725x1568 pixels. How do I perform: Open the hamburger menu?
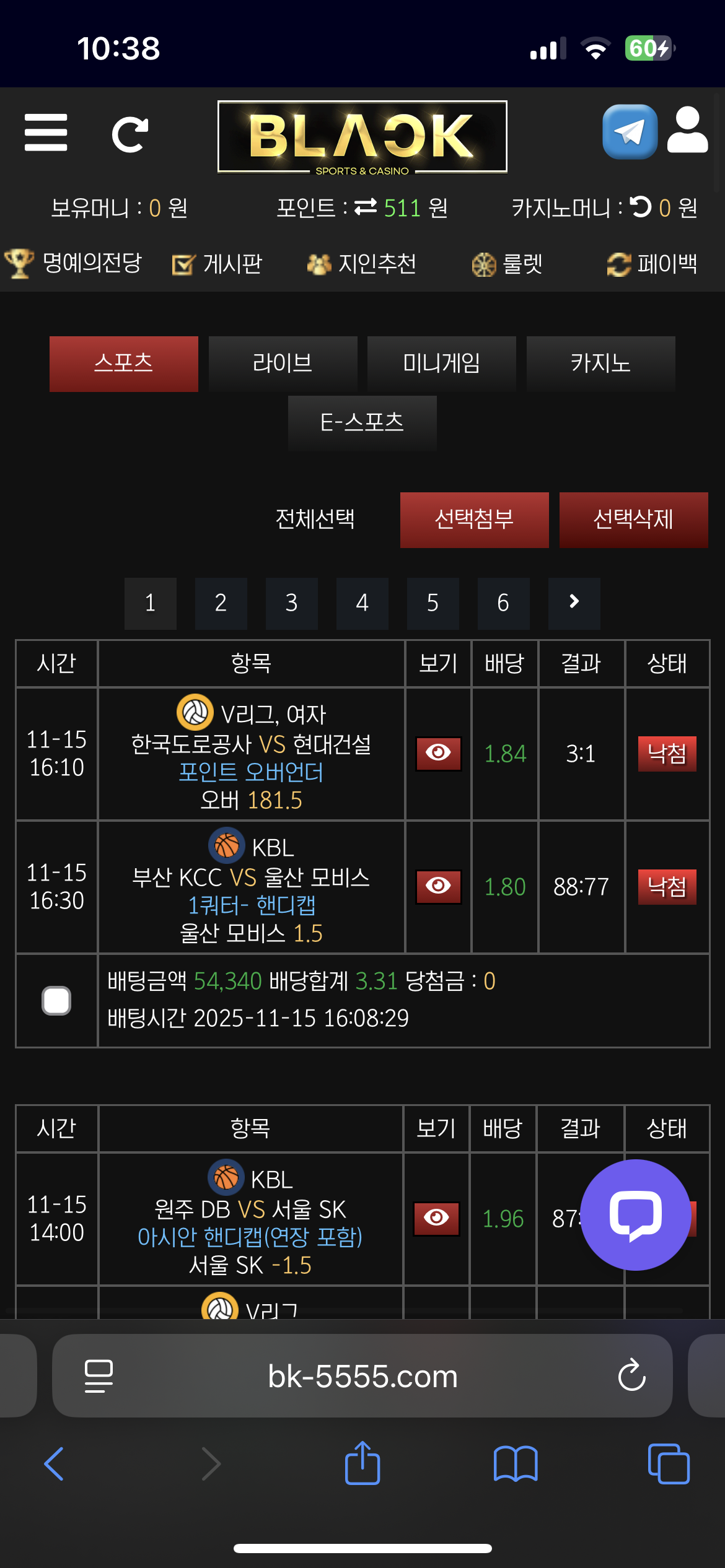46,133
